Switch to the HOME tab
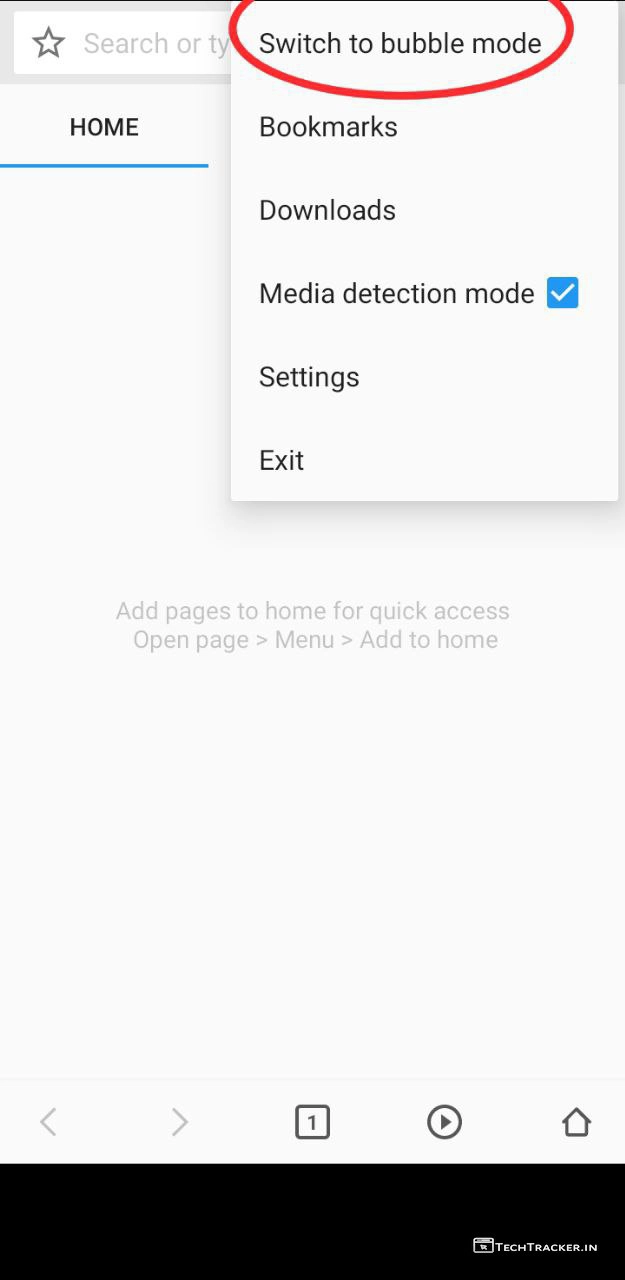Viewport: 625px width, 1280px height. [x=104, y=127]
